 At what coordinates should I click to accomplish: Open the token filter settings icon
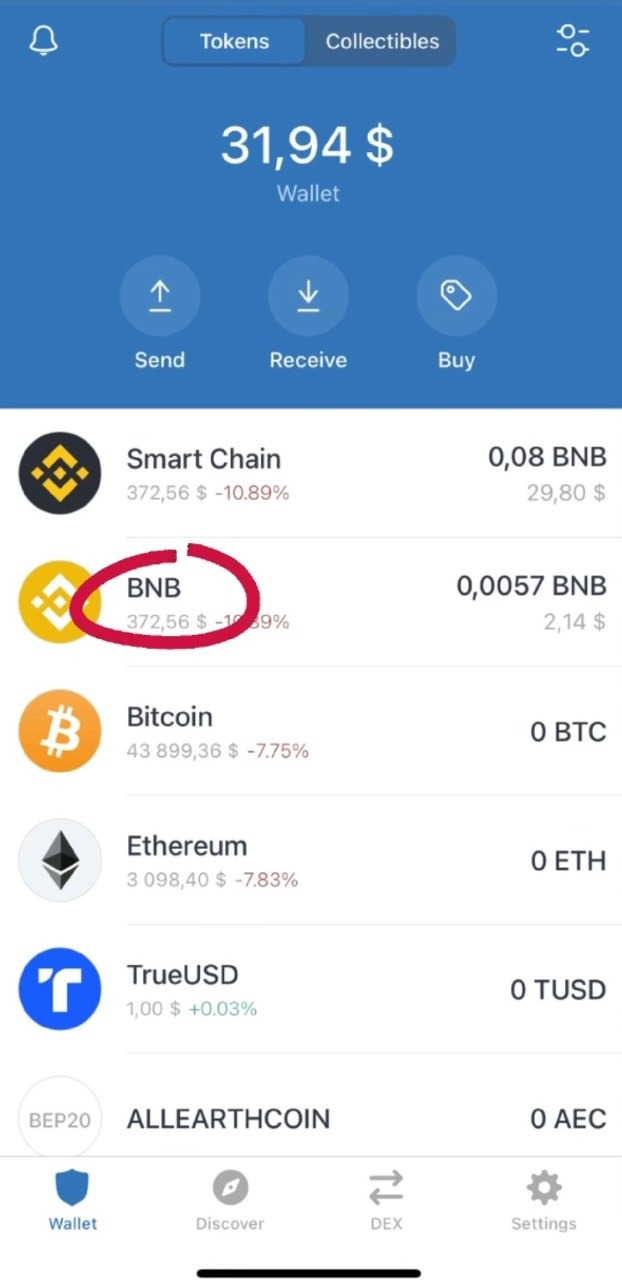click(573, 41)
